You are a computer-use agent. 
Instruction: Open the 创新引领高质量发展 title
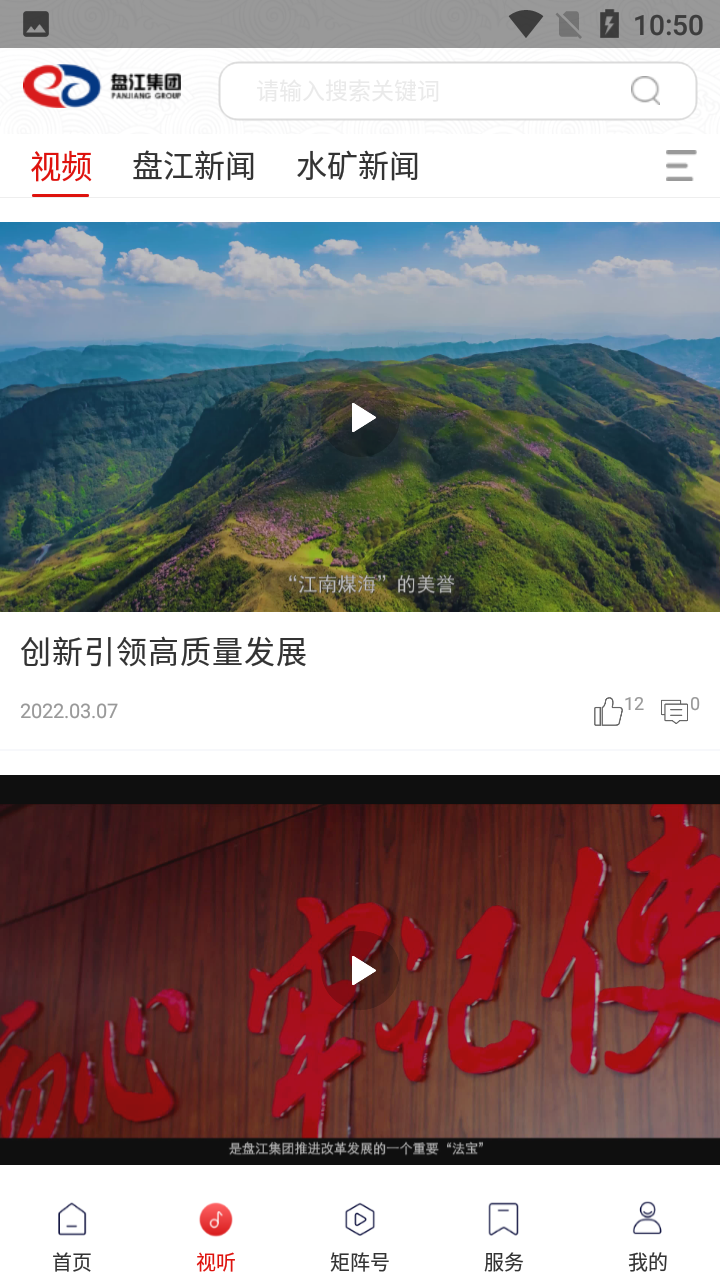[x=164, y=652]
